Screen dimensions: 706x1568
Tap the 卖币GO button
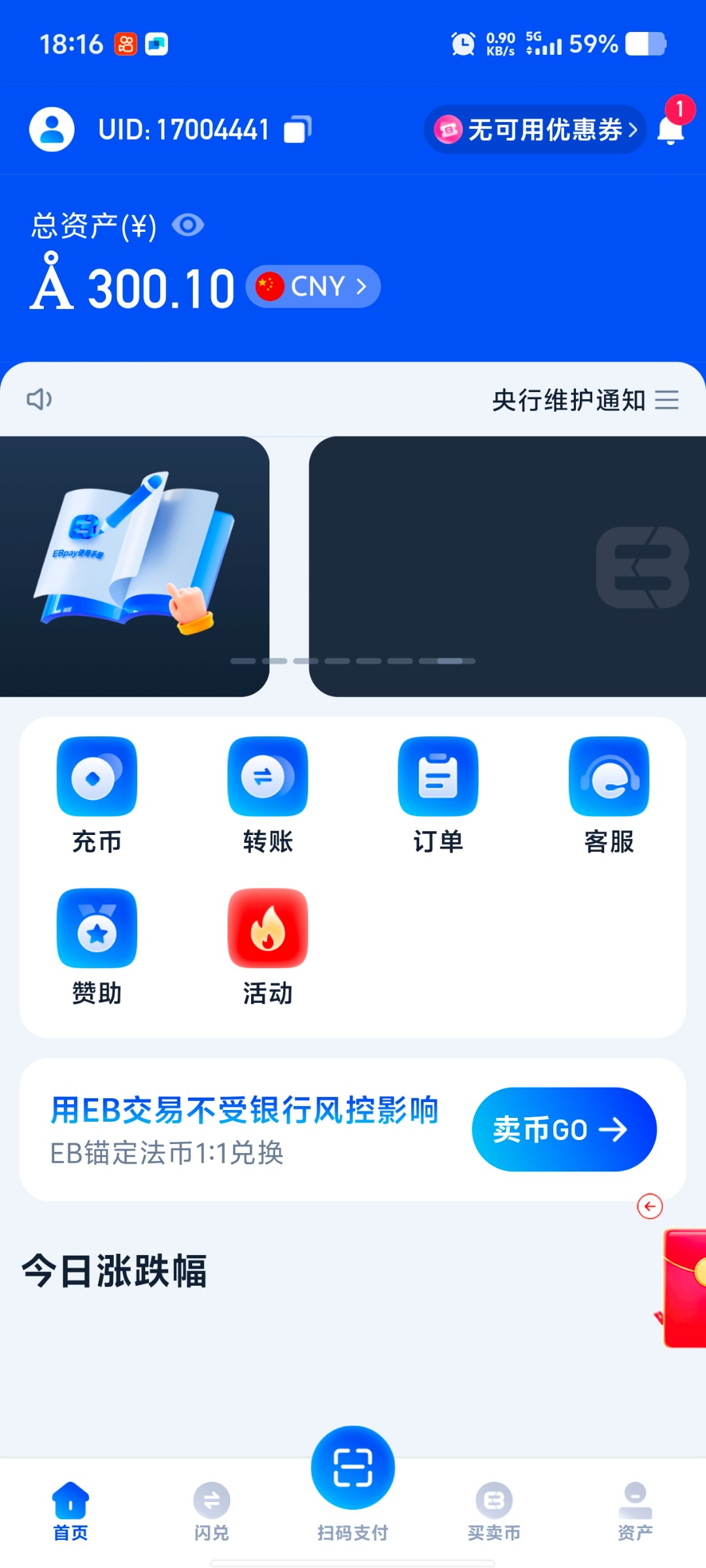point(563,1129)
